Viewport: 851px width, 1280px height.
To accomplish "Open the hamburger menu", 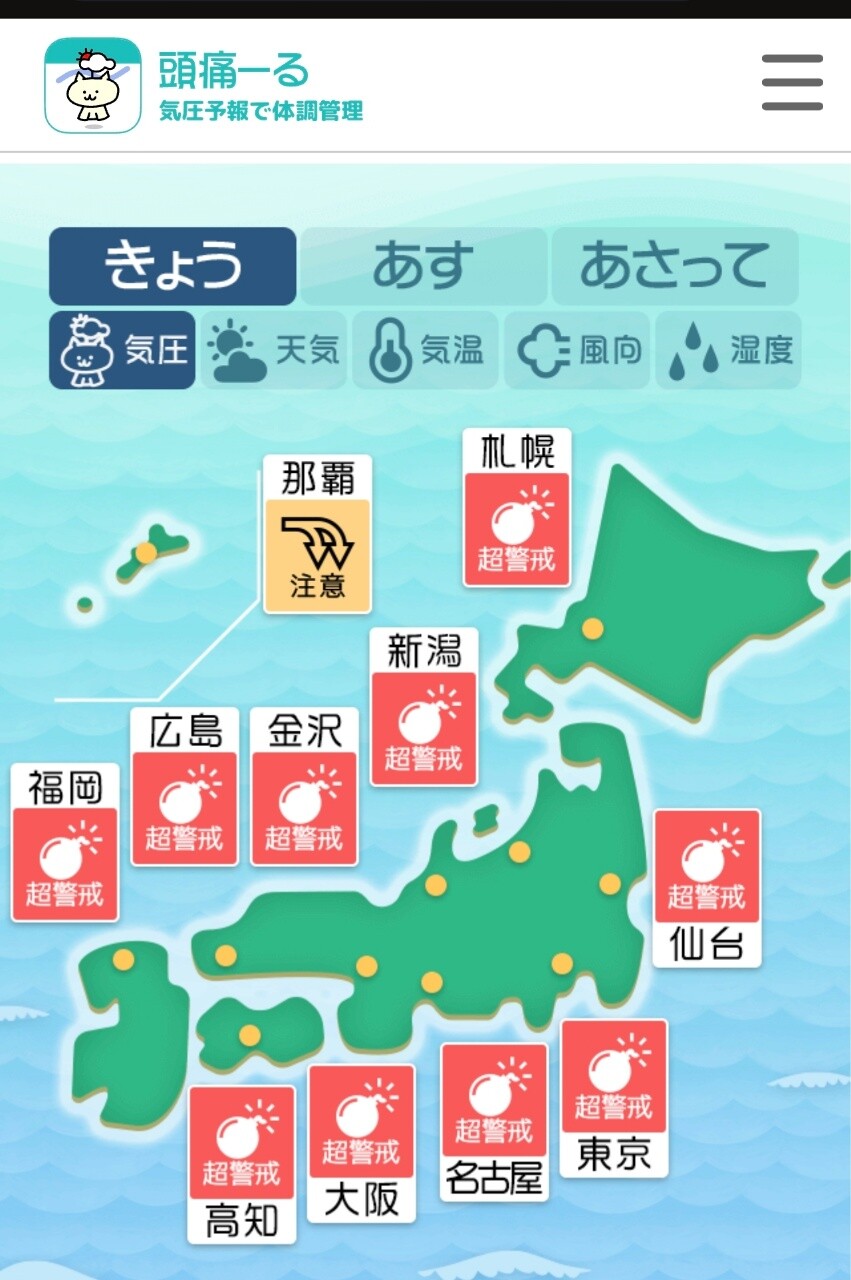I will [x=792, y=83].
